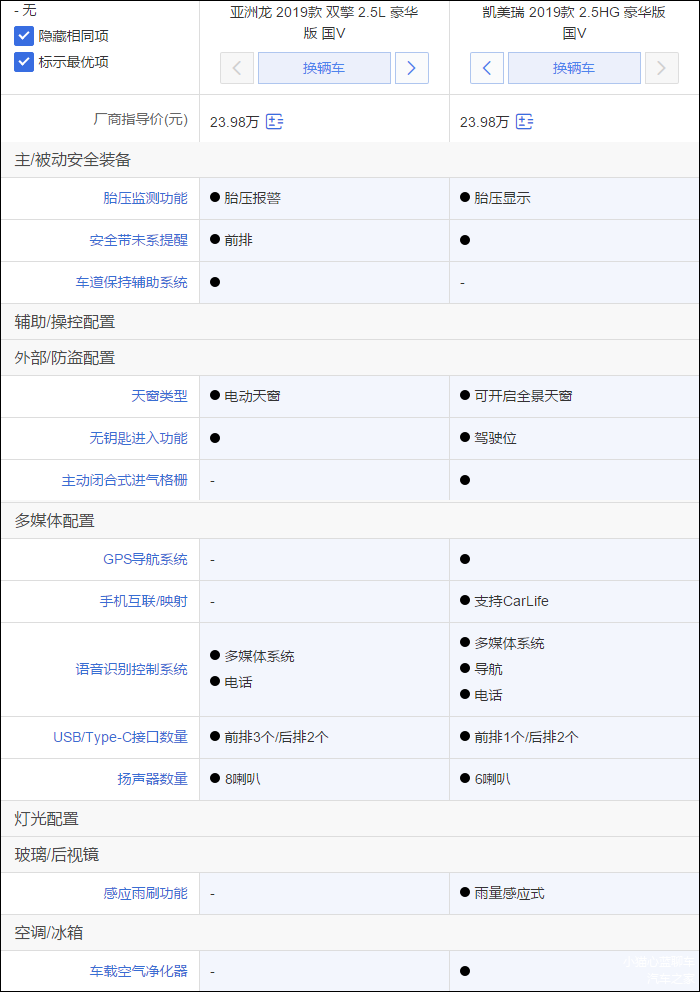700x992 pixels.
Task: Uncheck the 隐藏相同项 checkbox
Action: click(x=24, y=36)
